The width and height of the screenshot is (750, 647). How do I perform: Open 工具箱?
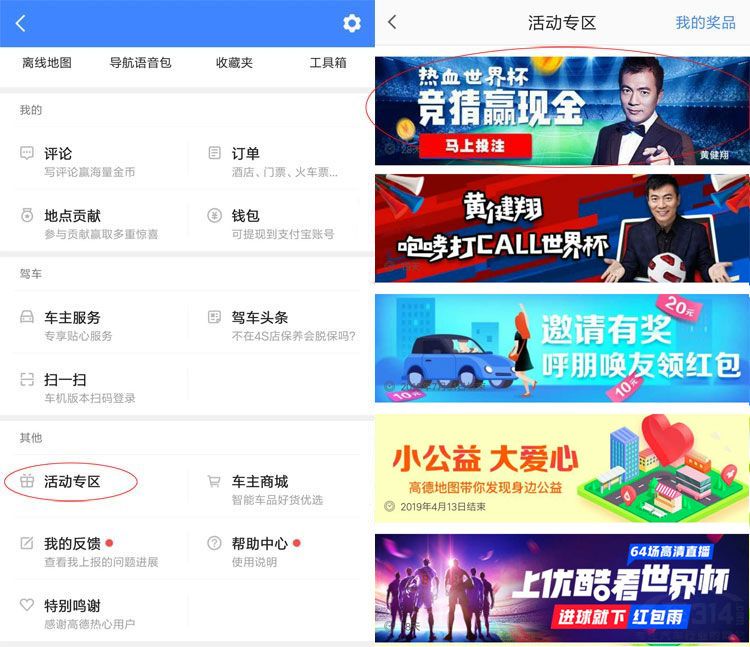[x=328, y=62]
